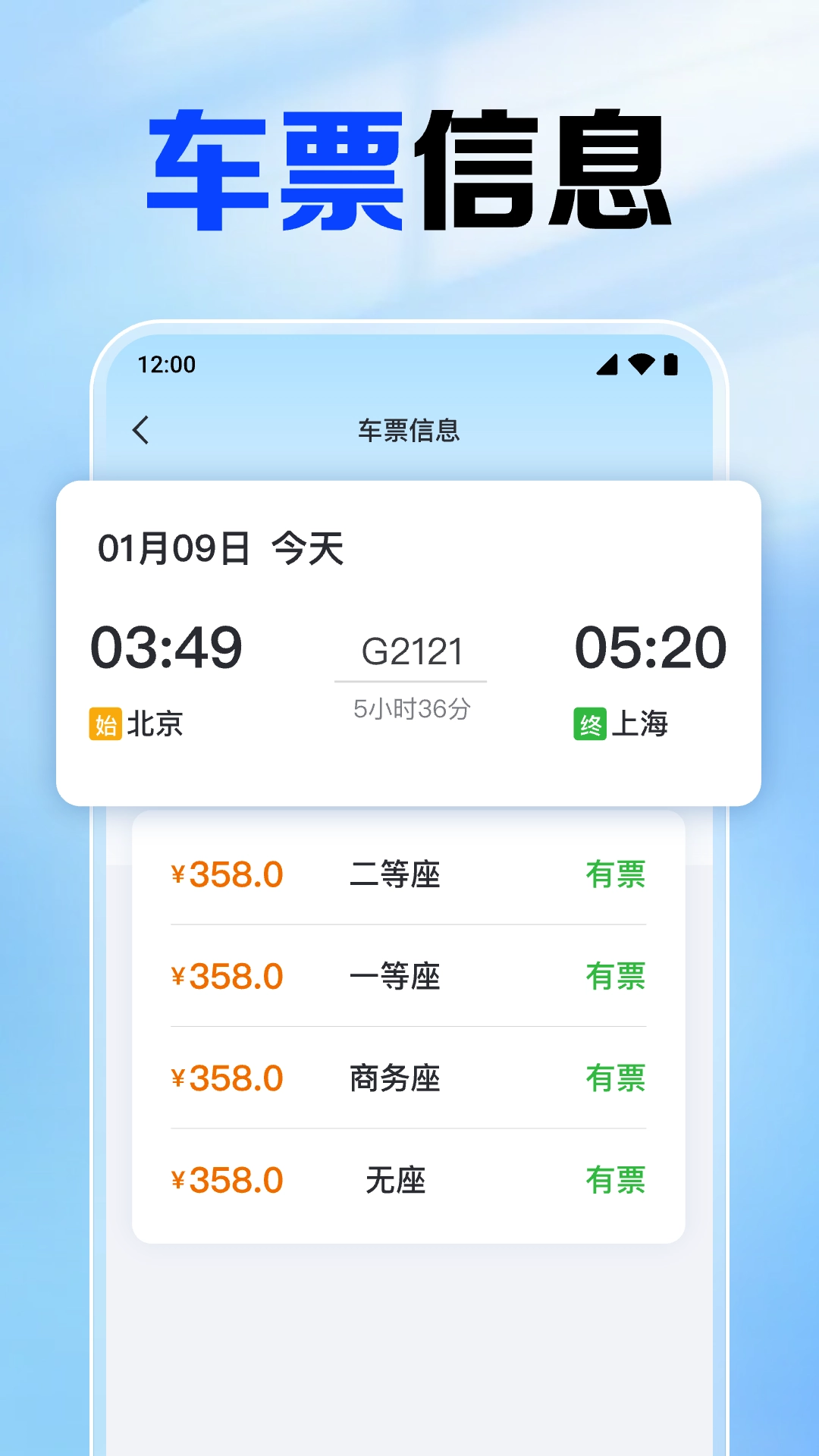Select the 05:20 arrival time
The height and width of the screenshot is (1456, 819).
651,648
